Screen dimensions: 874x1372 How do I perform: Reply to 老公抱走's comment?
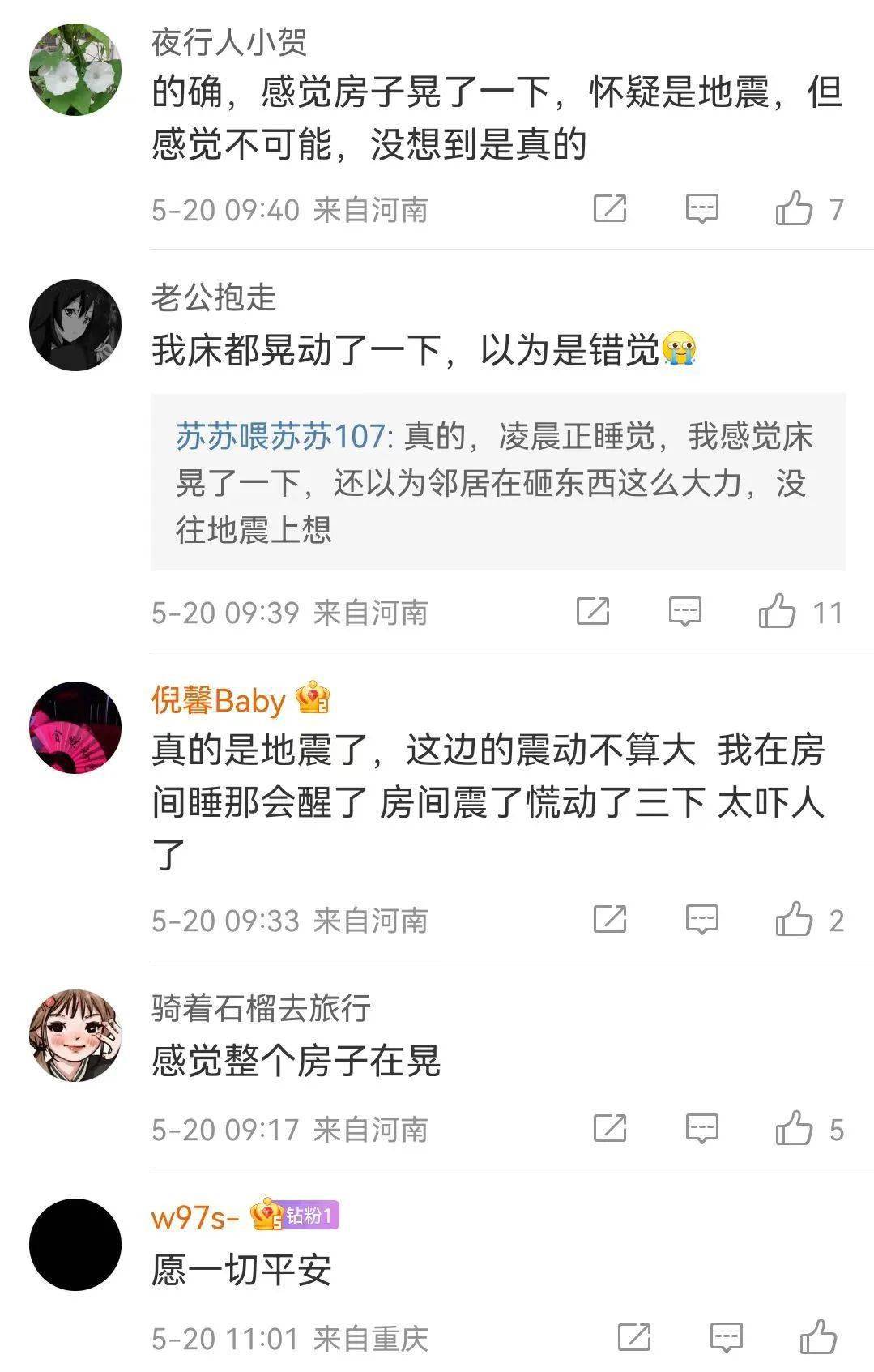[684, 611]
